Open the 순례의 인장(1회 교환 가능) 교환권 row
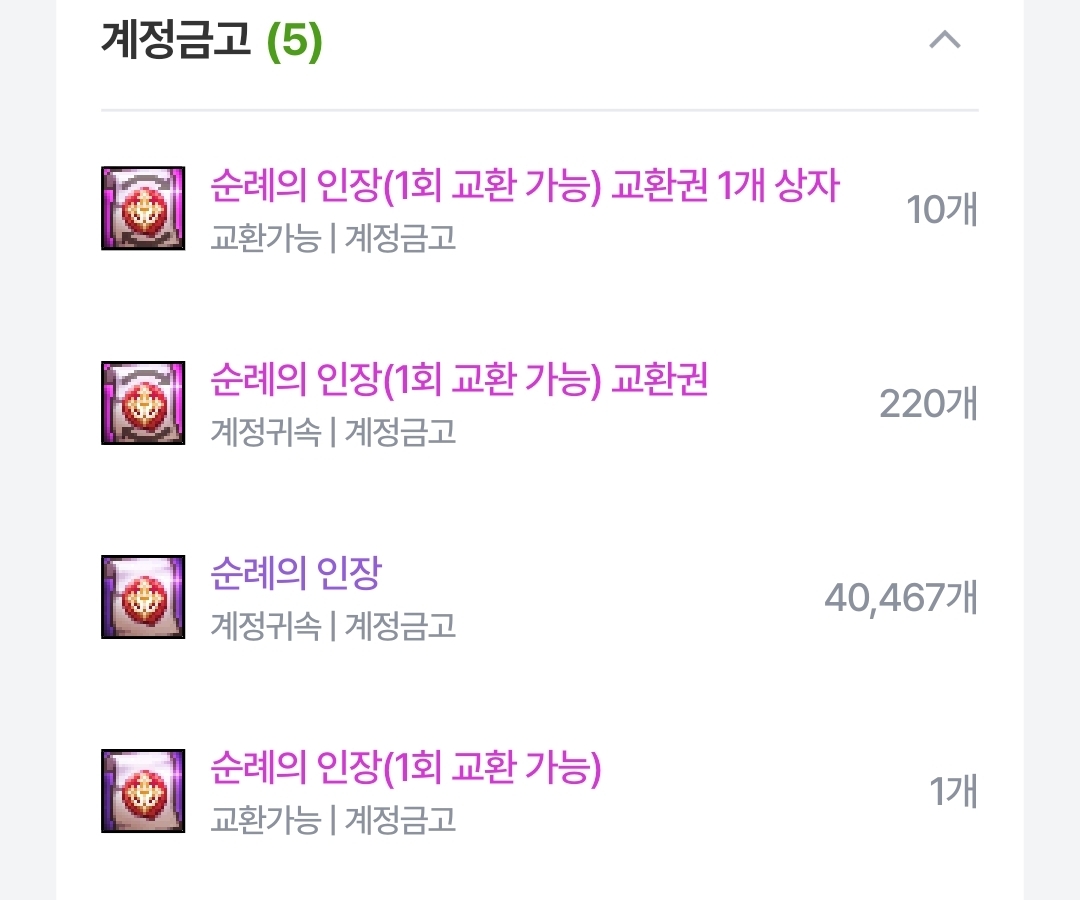 (x=459, y=381)
